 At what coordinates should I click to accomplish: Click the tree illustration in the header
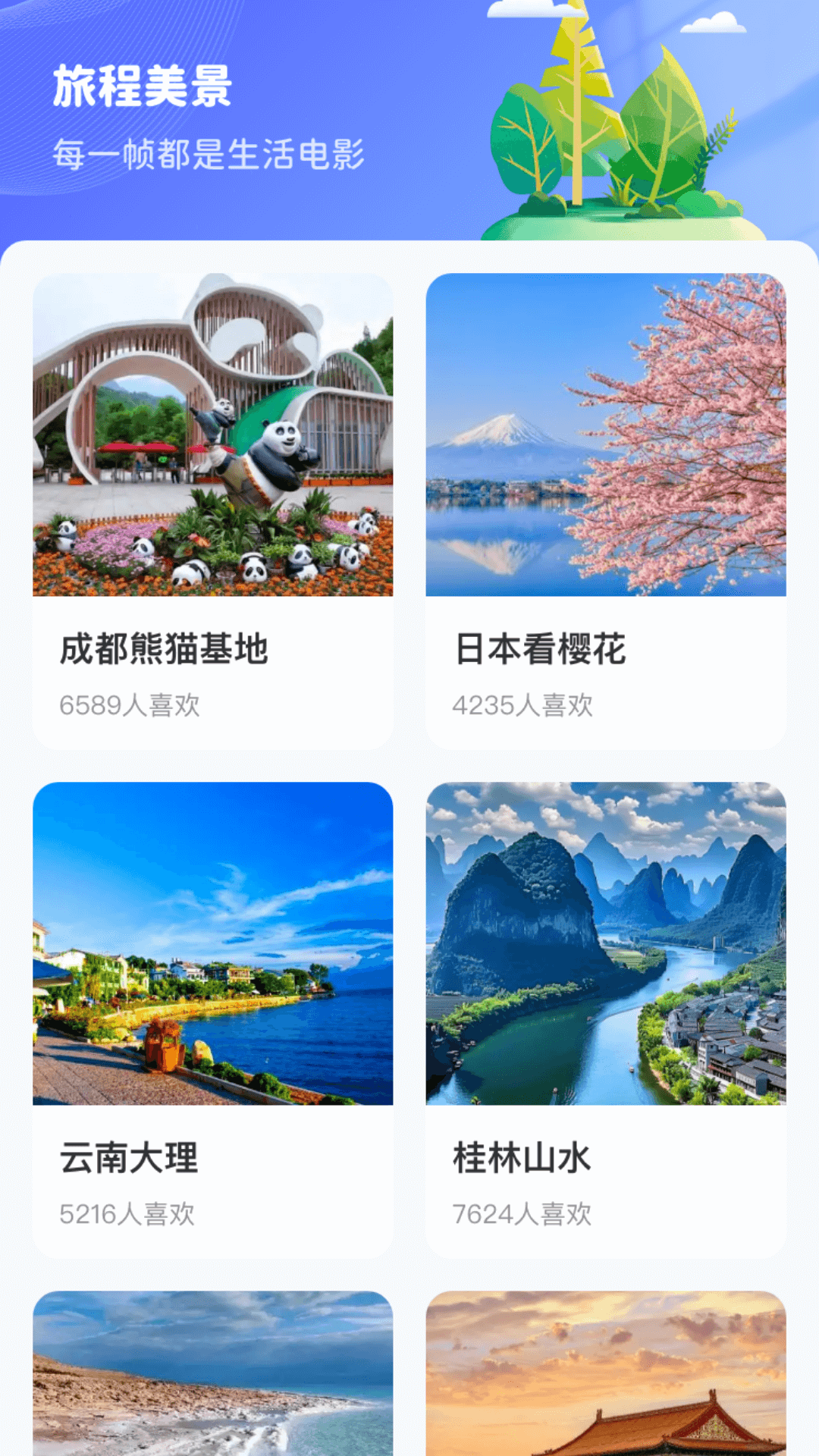(x=599, y=121)
